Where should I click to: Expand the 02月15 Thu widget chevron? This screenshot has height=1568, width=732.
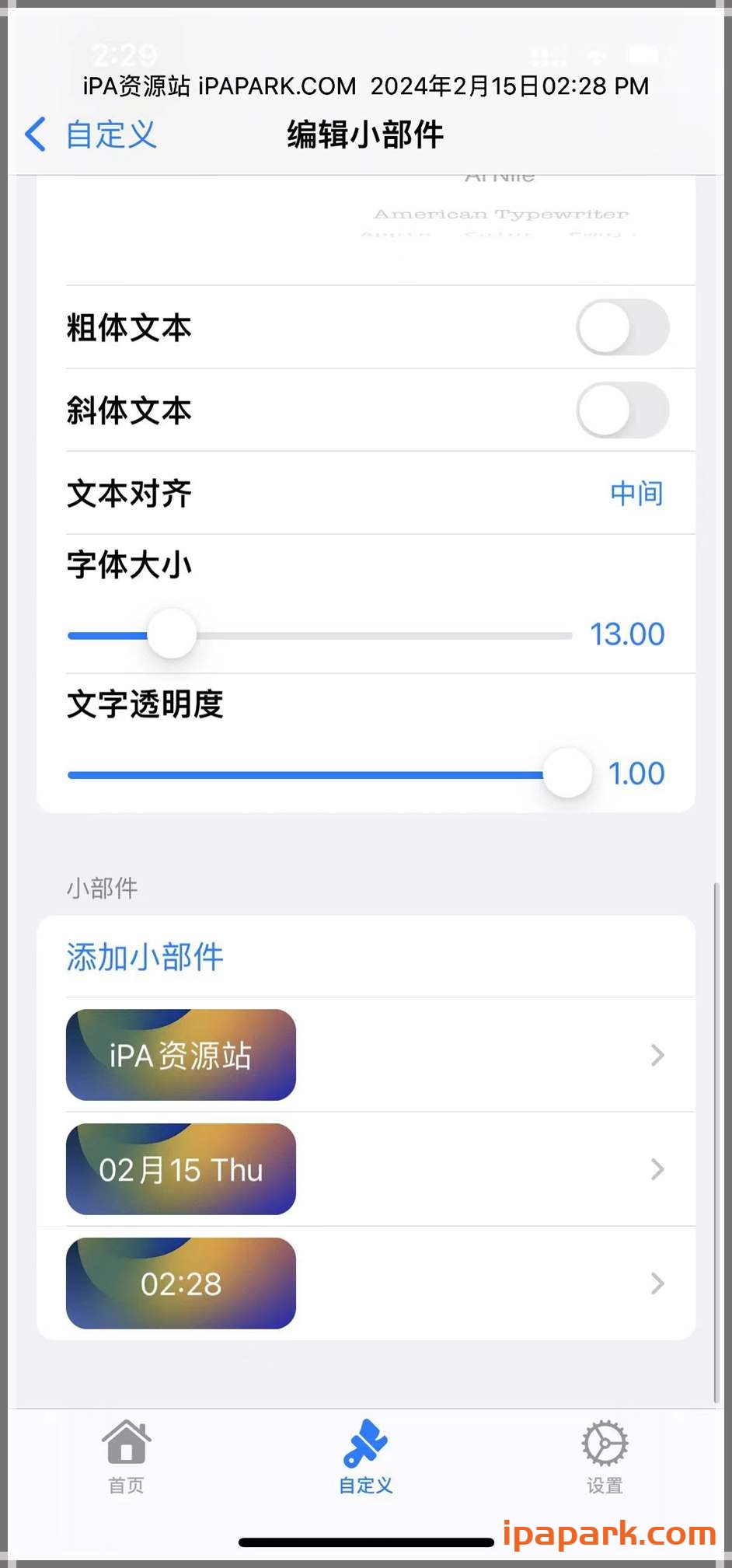(x=657, y=1170)
